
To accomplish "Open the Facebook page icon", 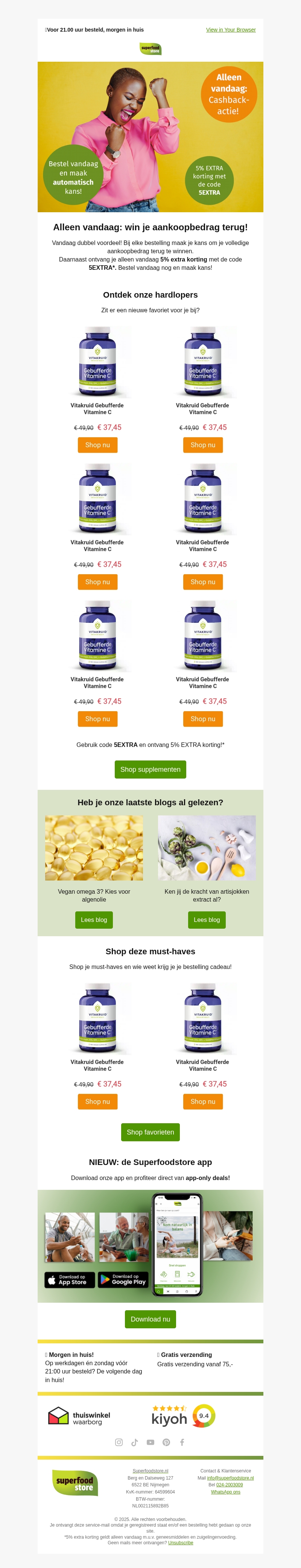I will [182, 1442].
